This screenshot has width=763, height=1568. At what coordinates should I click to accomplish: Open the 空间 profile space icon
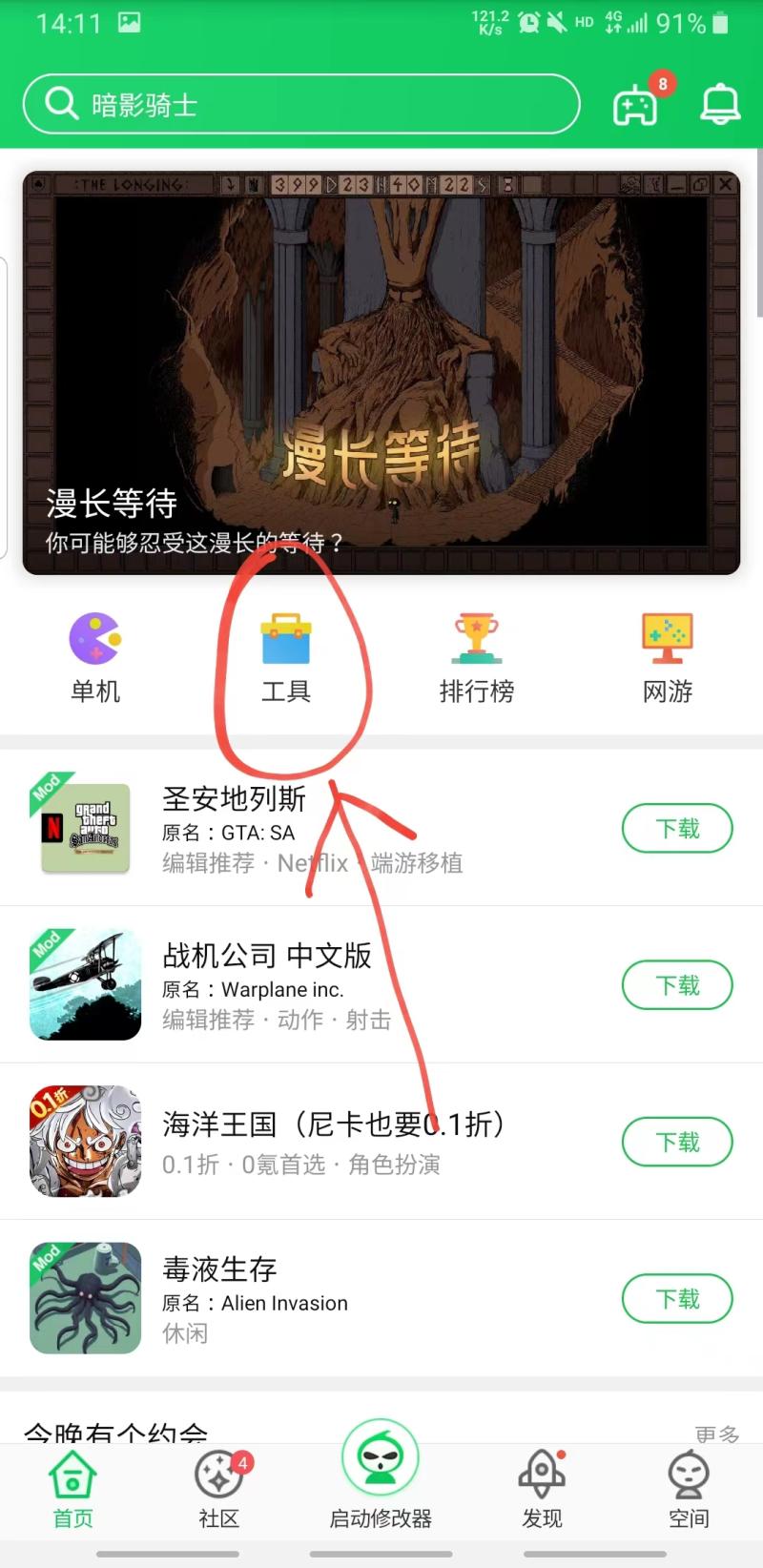tap(689, 1488)
